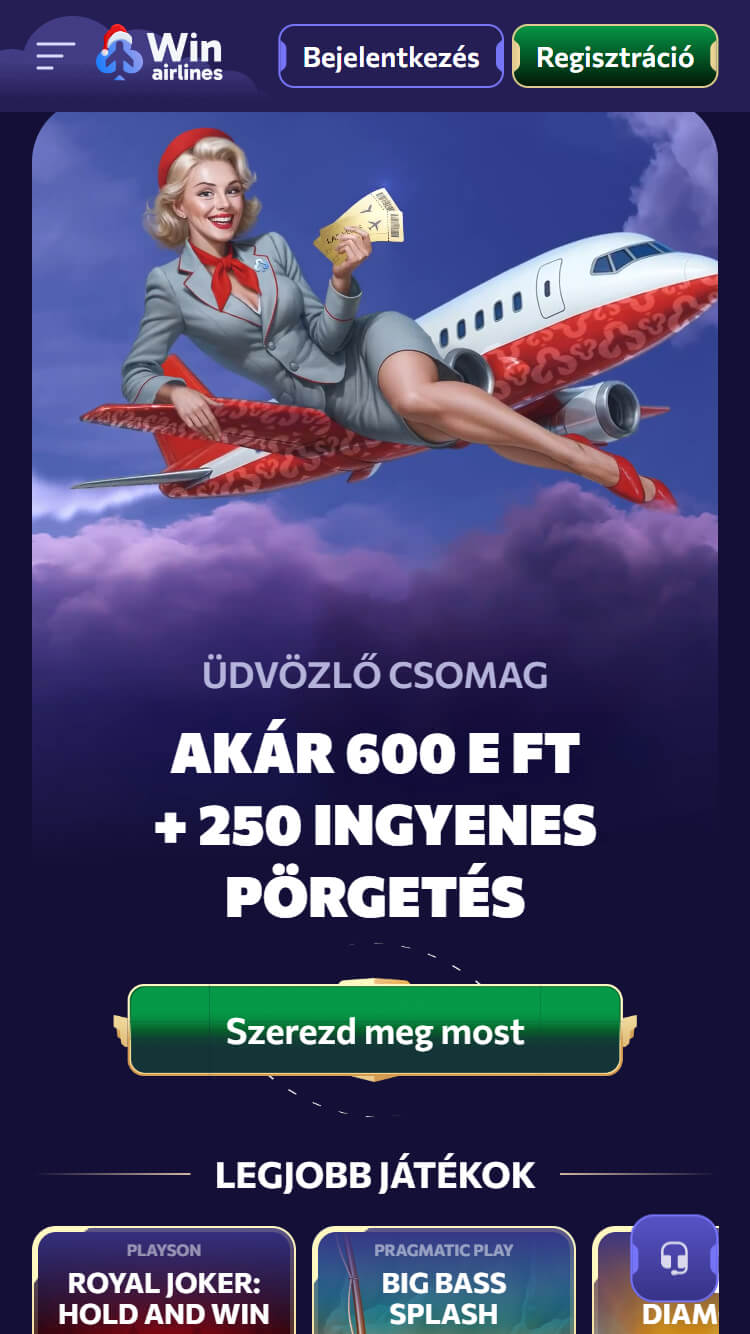Screen dimensions: 750x1334
Task: Tap the Regisztráció sign-up button
Action: pos(615,57)
